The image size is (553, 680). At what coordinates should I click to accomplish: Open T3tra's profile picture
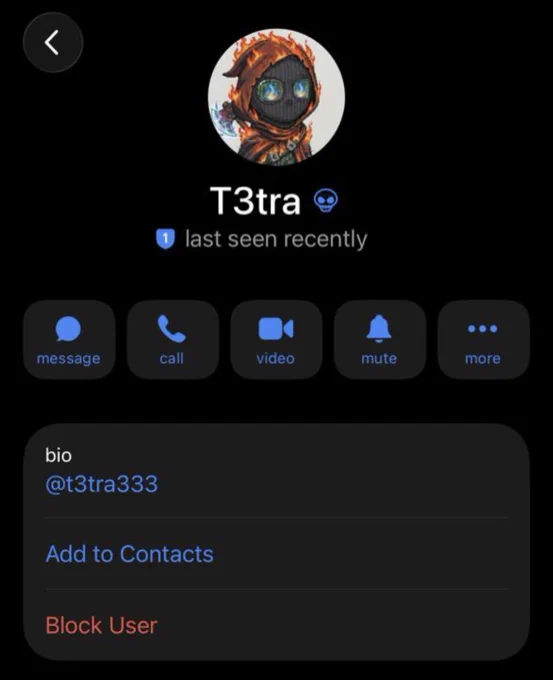pyautogui.click(x=276, y=98)
